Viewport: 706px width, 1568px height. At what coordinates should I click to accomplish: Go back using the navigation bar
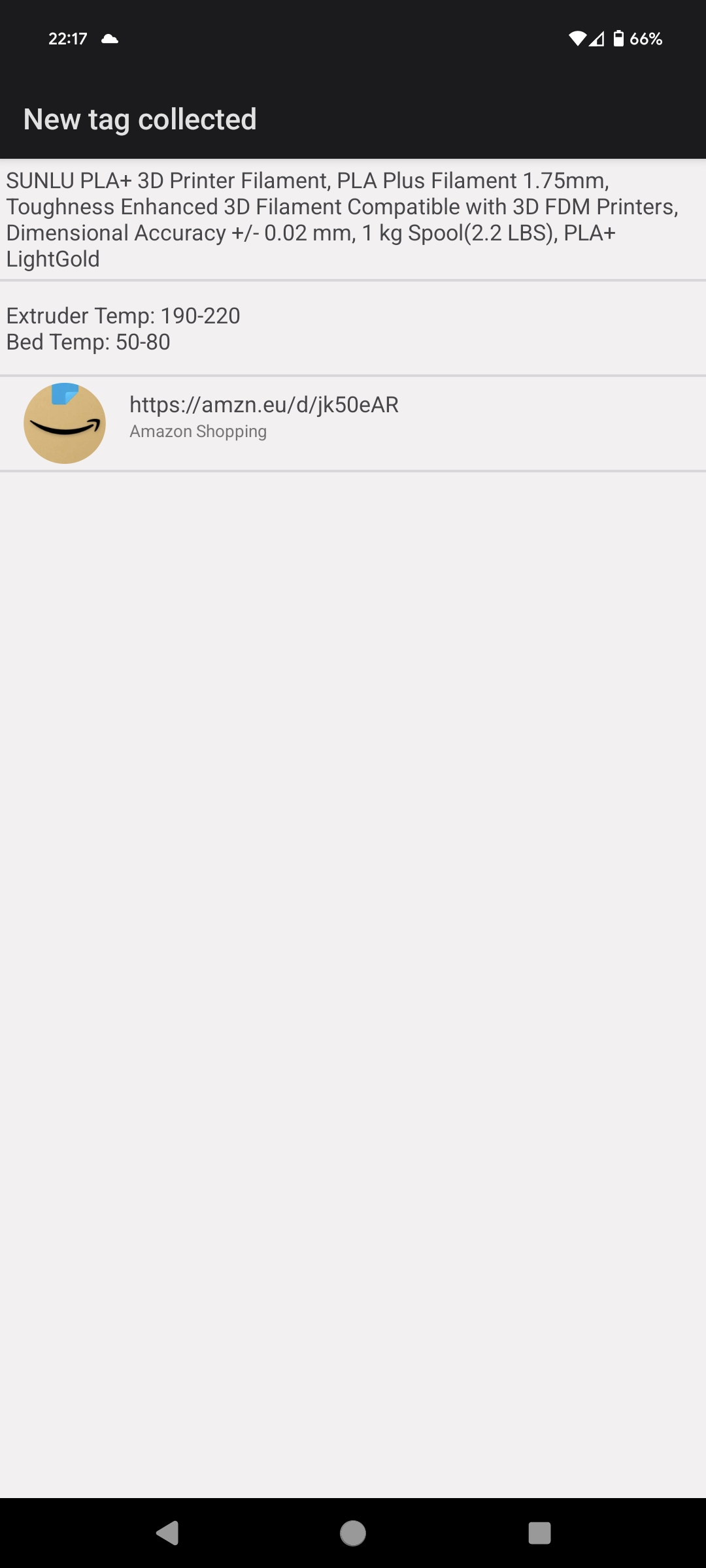point(168,1533)
